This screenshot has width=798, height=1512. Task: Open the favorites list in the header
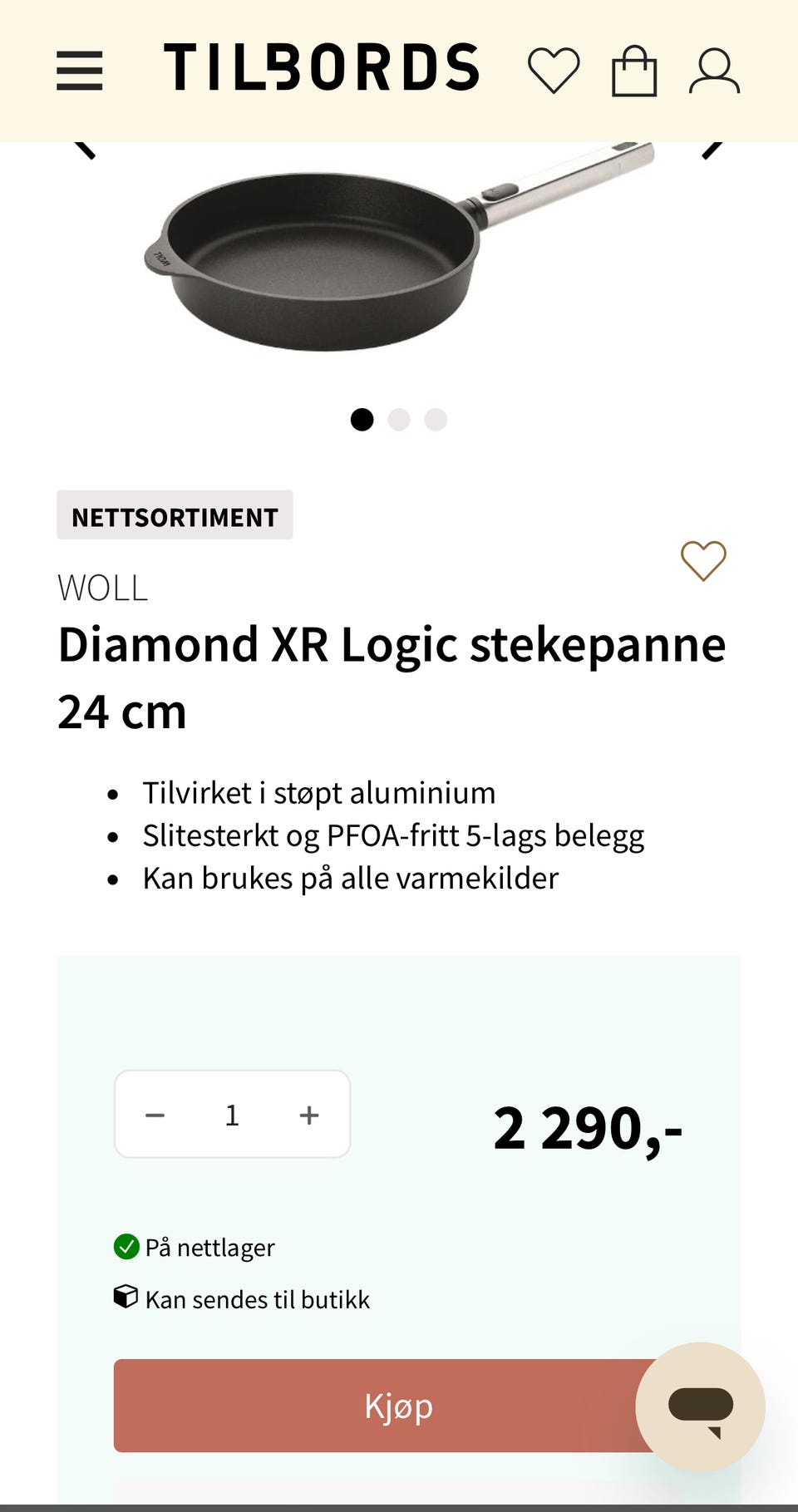554,71
